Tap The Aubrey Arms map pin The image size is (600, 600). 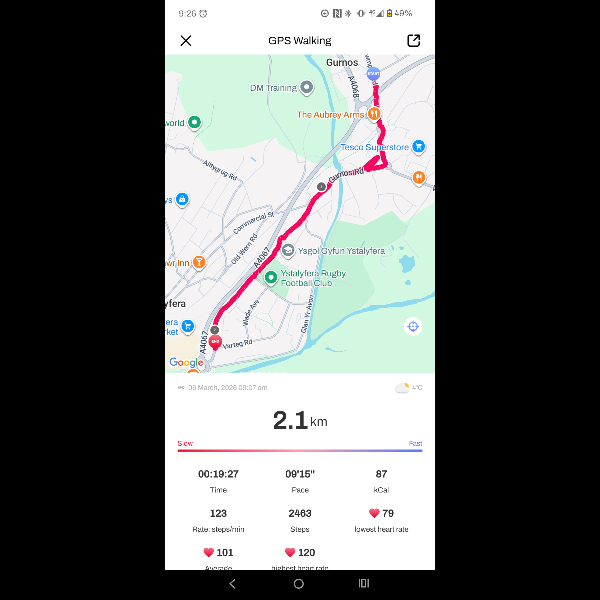(373, 115)
